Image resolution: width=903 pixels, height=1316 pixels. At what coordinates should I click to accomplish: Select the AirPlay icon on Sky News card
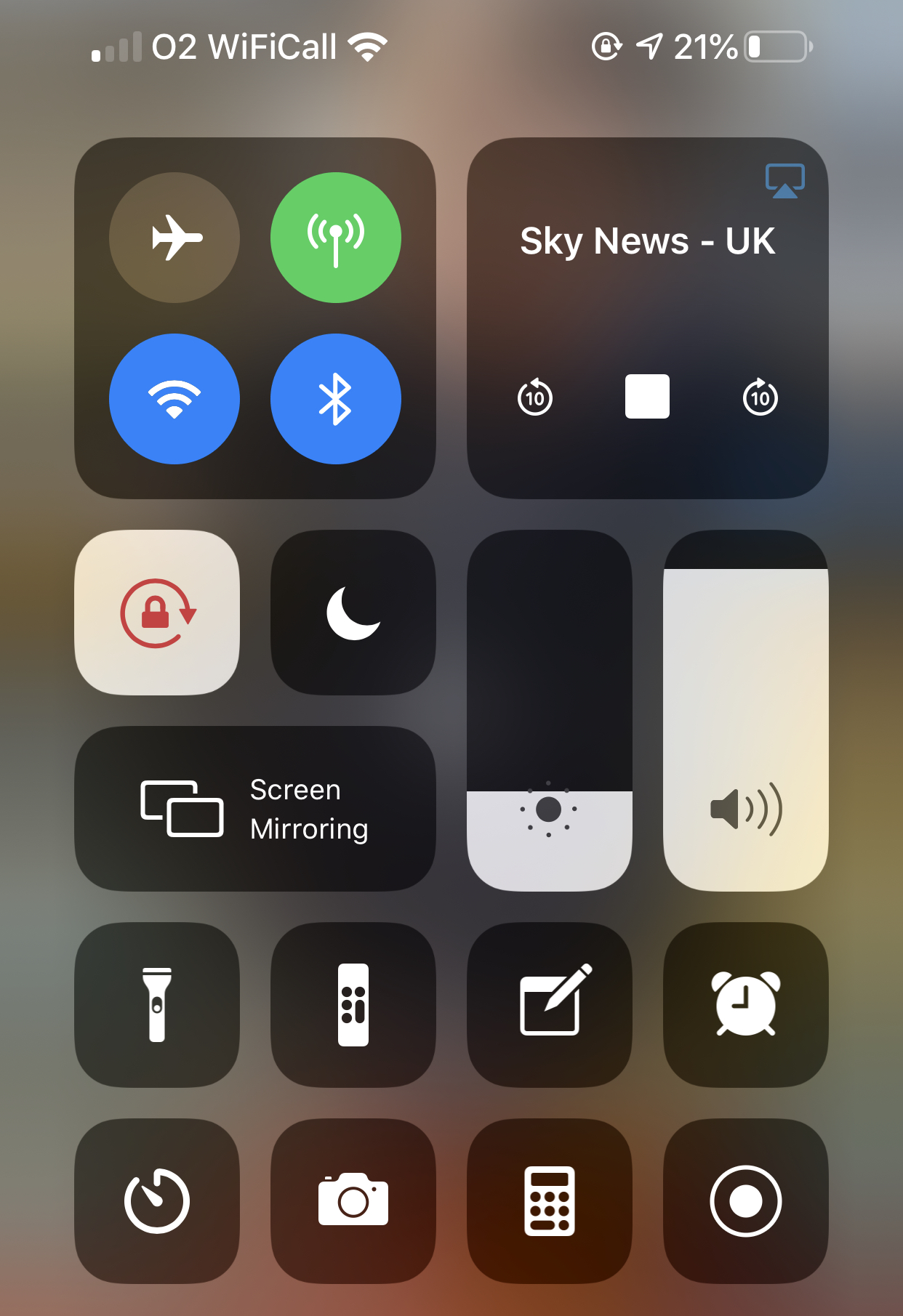coord(784,180)
